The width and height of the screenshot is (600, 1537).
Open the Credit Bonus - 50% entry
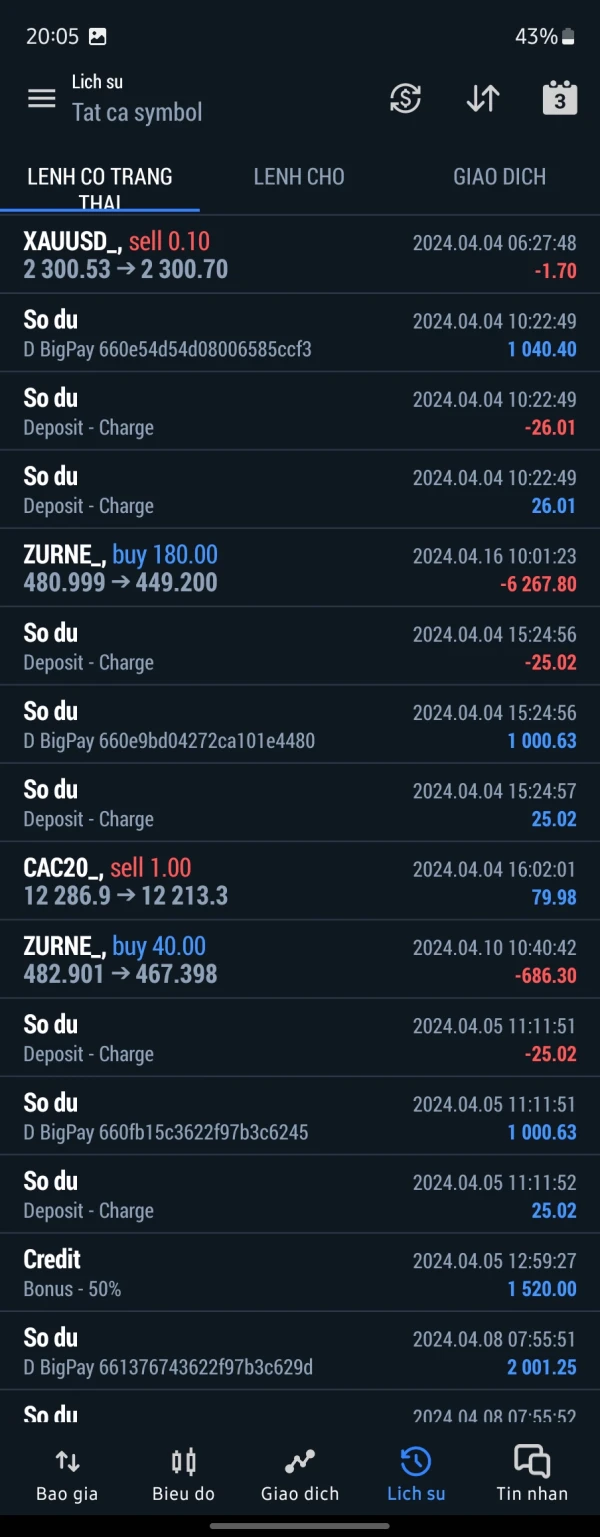[x=300, y=1273]
